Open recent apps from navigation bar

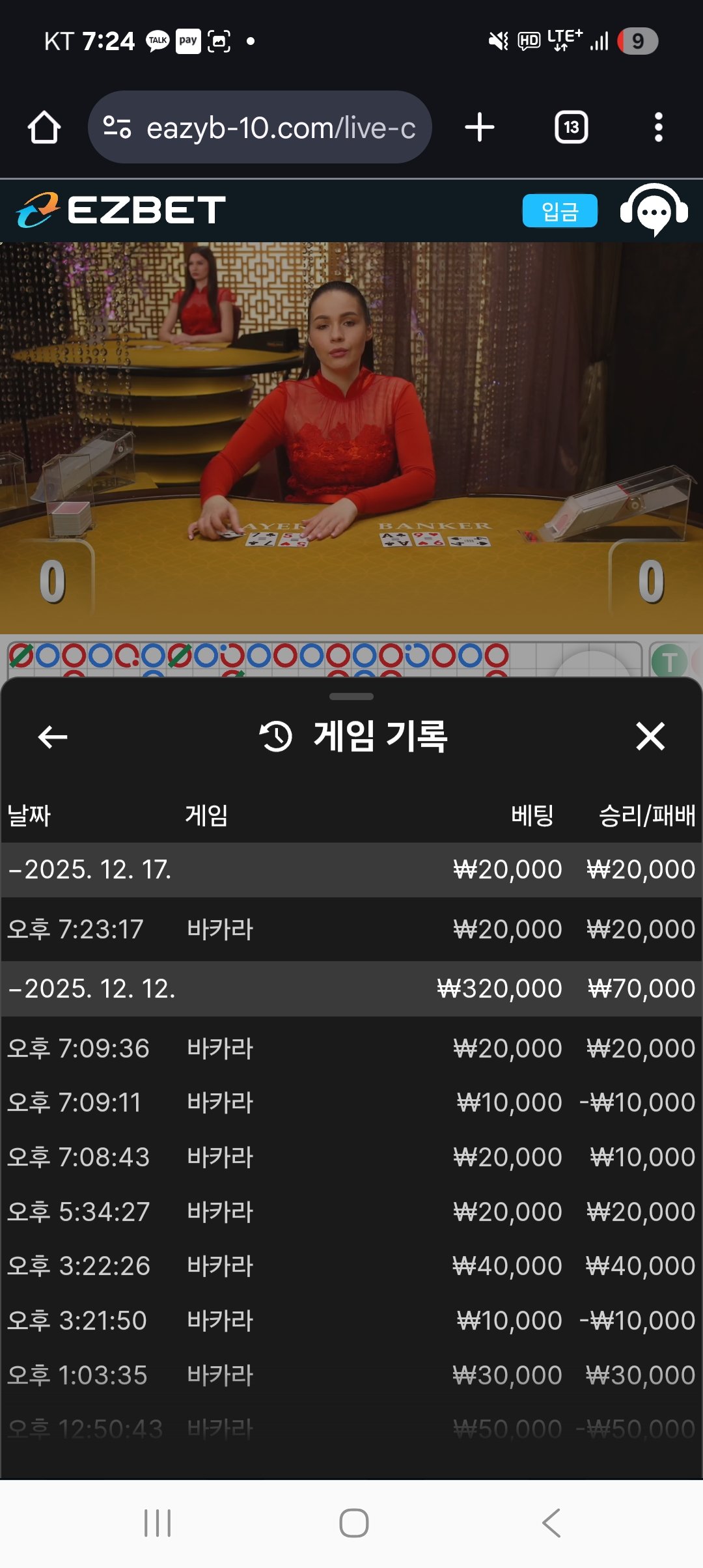158,1523
